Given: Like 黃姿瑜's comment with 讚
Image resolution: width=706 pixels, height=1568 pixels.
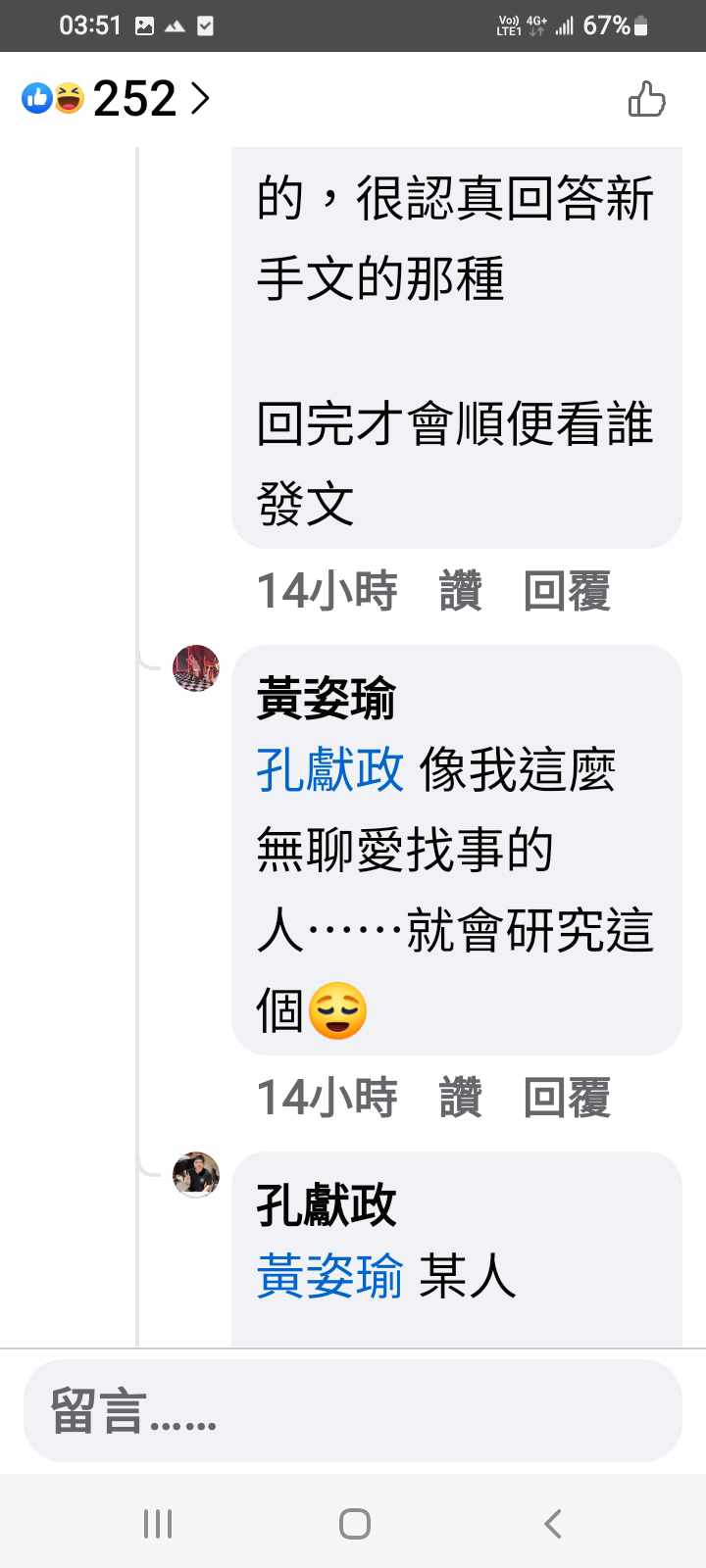Looking at the screenshot, I should [460, 1098].
